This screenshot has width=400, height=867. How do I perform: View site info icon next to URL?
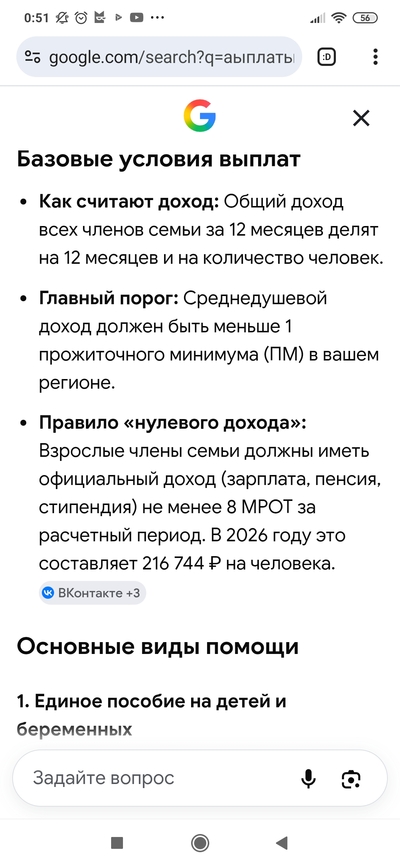point(33,57)
